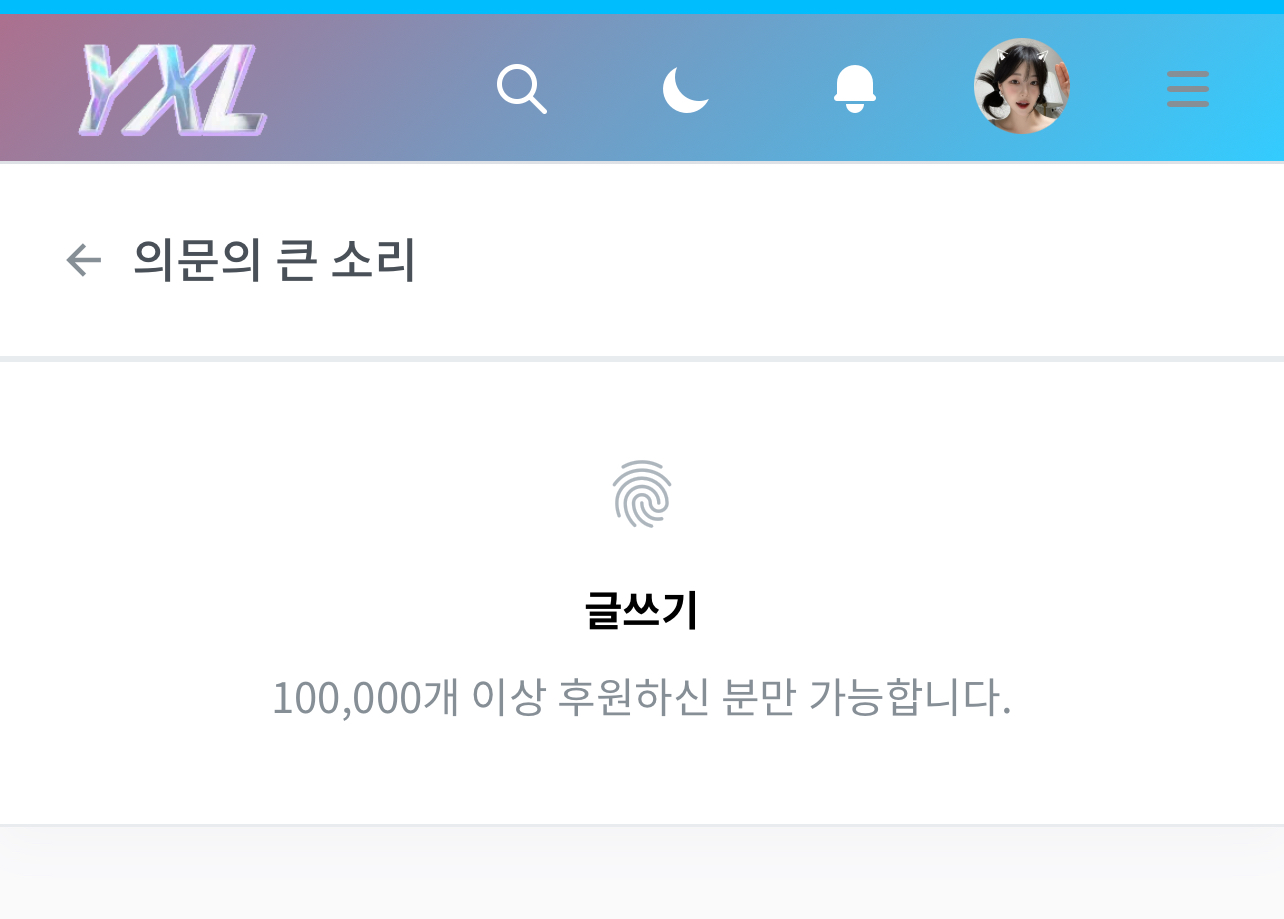Open the hamburger menu
The image size is (1284, 919).
[1187, 89]
